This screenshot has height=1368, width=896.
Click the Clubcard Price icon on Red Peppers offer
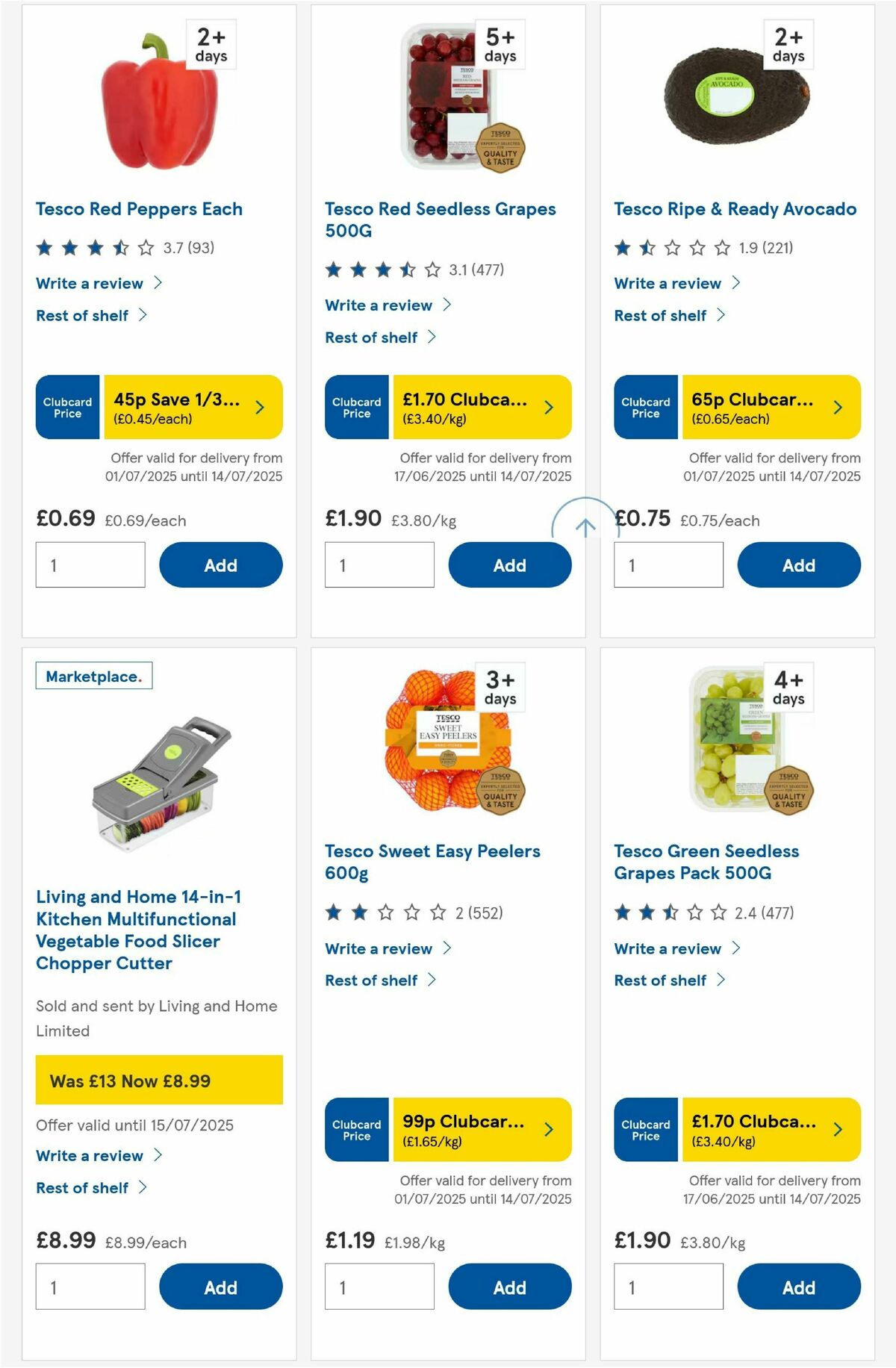(x=66, y=407)
